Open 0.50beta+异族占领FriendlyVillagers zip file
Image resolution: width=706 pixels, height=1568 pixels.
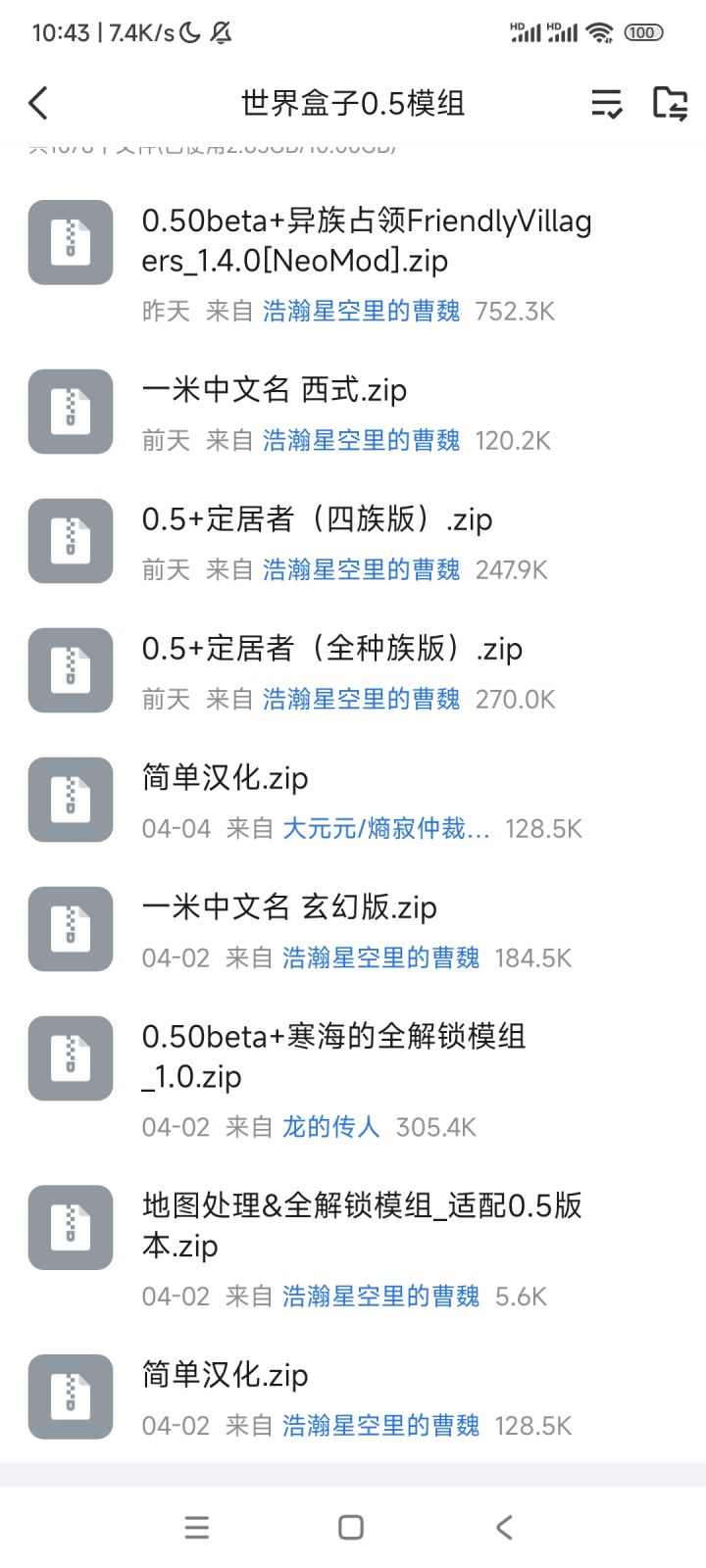tap(366, 240)
